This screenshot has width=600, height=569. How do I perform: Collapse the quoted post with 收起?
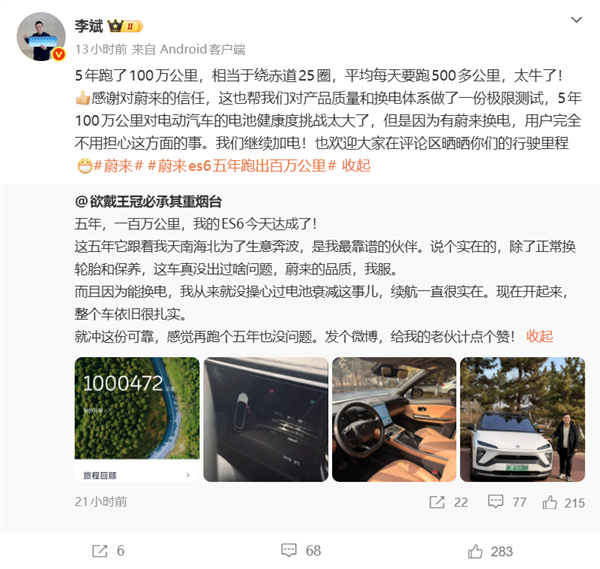pos(539,337)
